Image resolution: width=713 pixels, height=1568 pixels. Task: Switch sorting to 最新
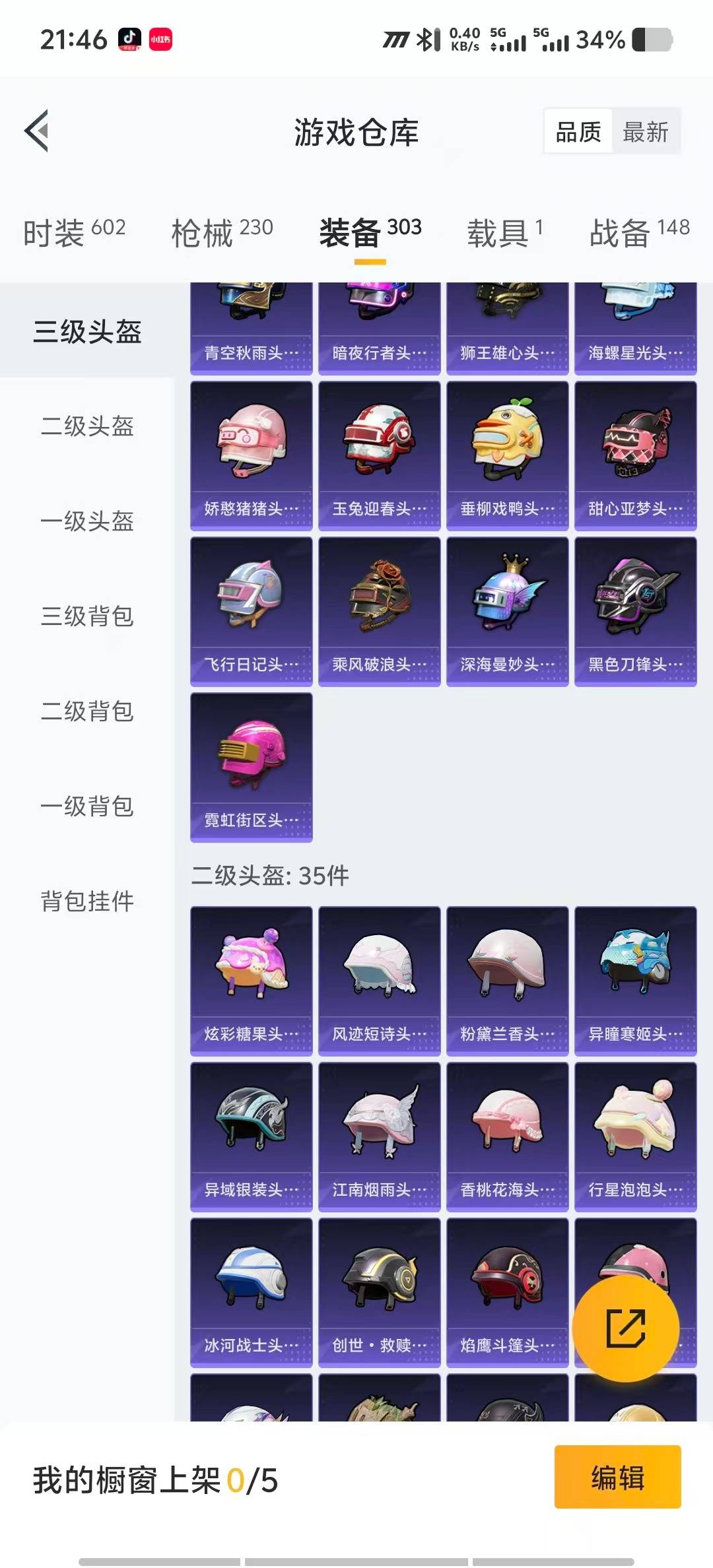click(x=645, y=131)
